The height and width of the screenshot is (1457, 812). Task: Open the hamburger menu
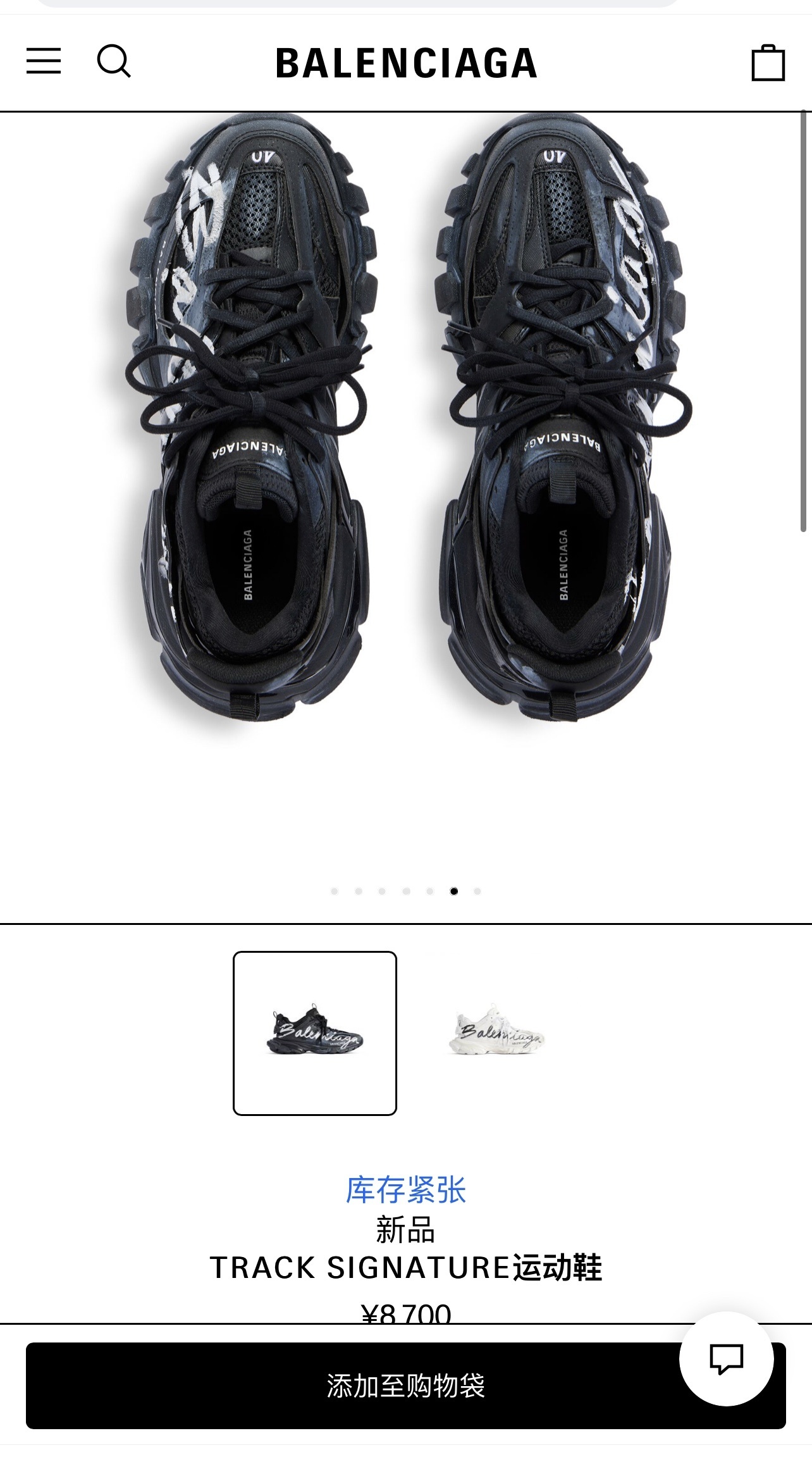[x=44, y=61]
